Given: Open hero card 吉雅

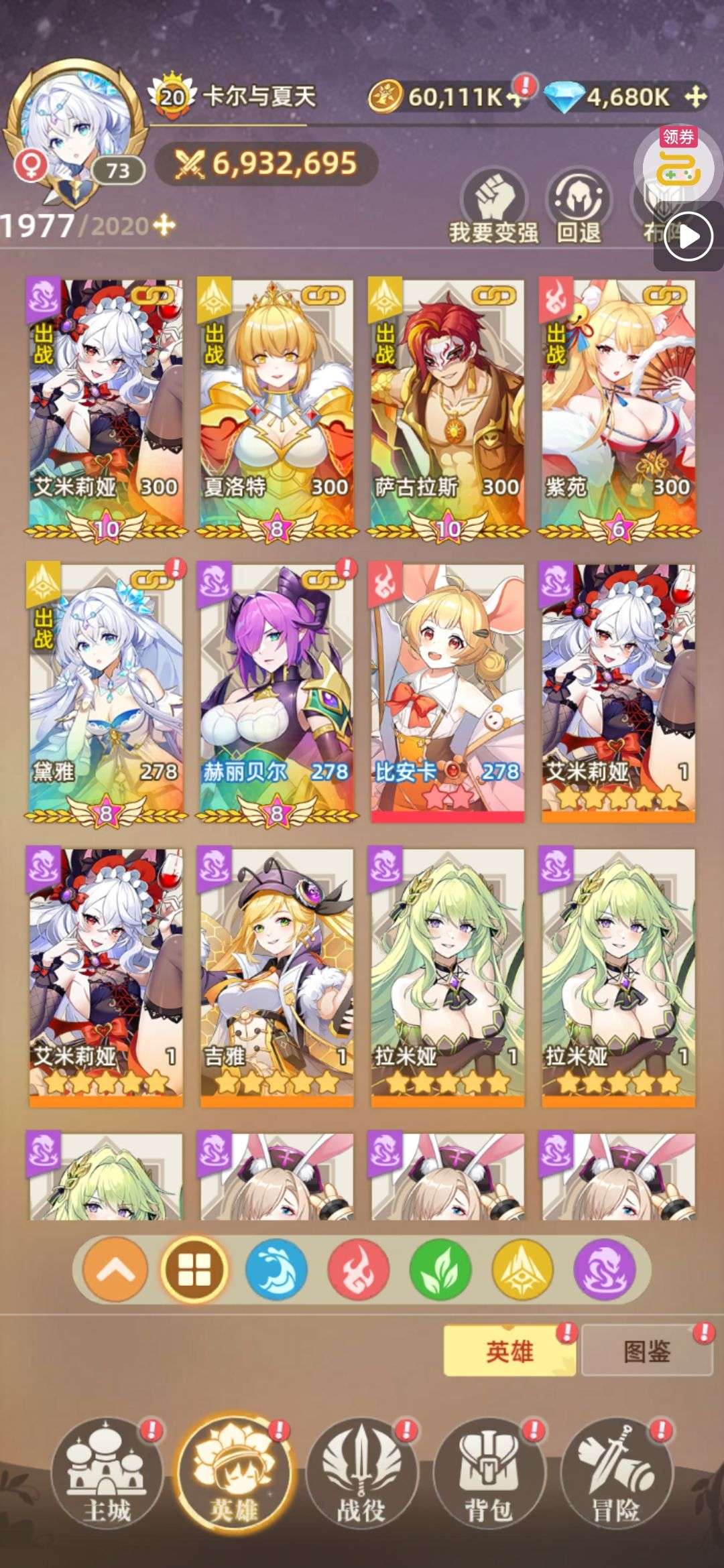Looking at the screenshot, I should [277, 978].
